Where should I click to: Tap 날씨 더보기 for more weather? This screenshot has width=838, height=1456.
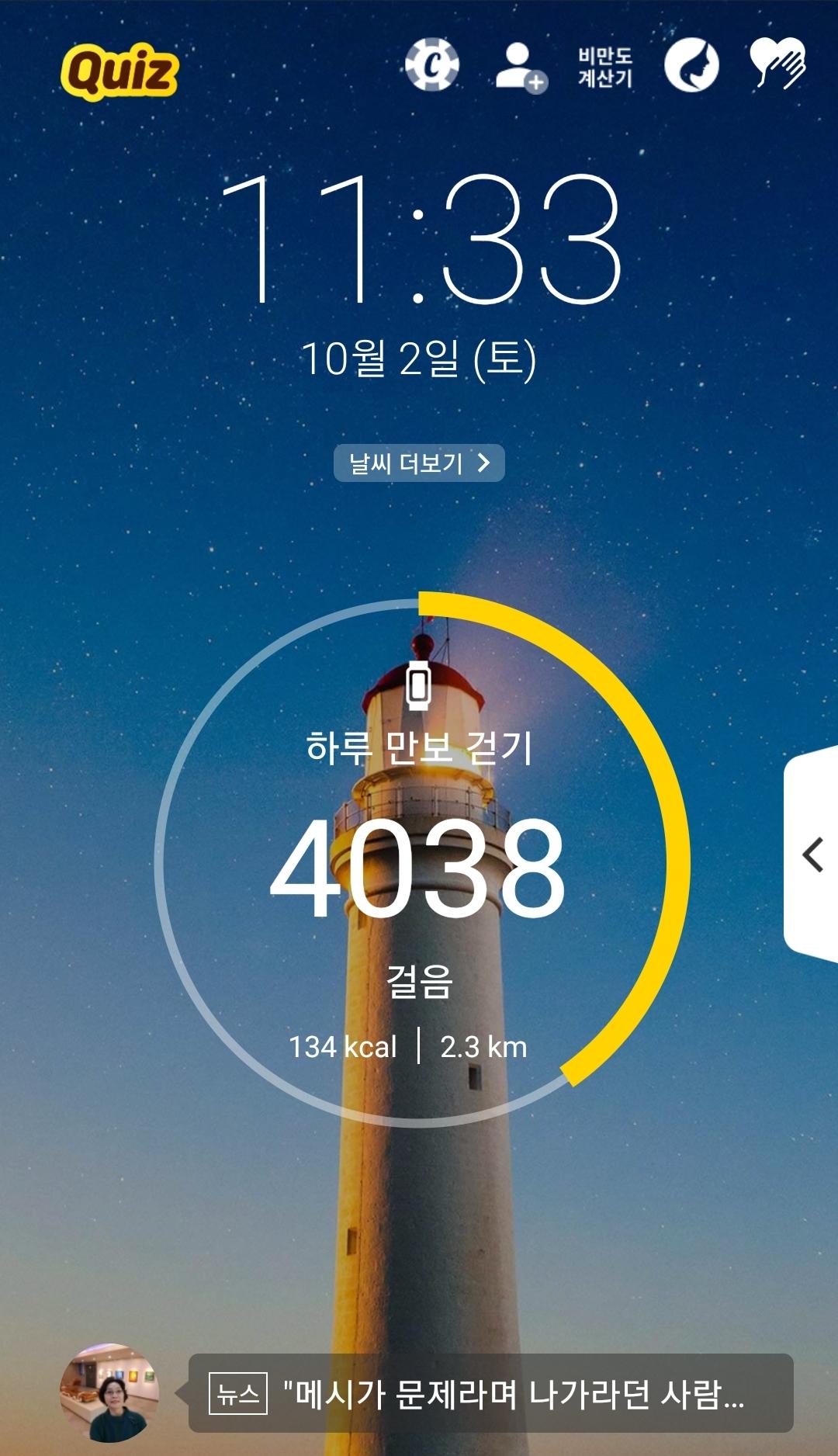[419, 463]
